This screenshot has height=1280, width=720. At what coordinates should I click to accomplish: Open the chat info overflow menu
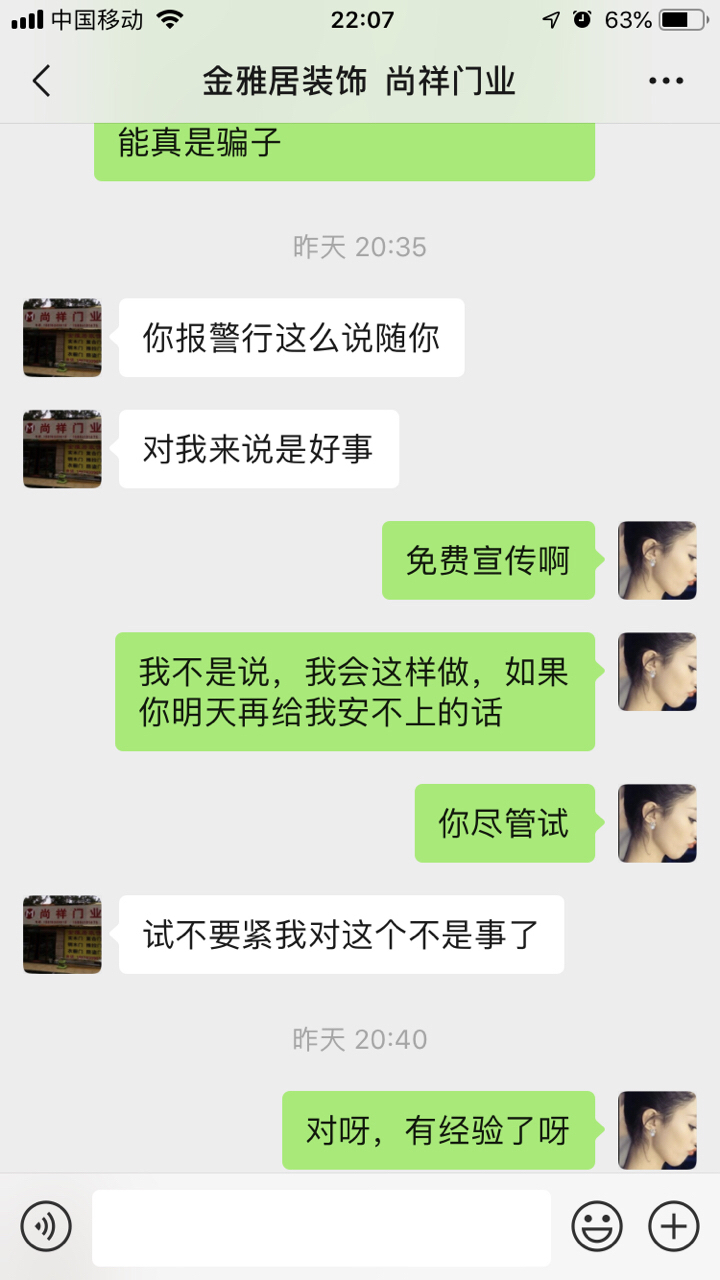click(x=666, y=81)
